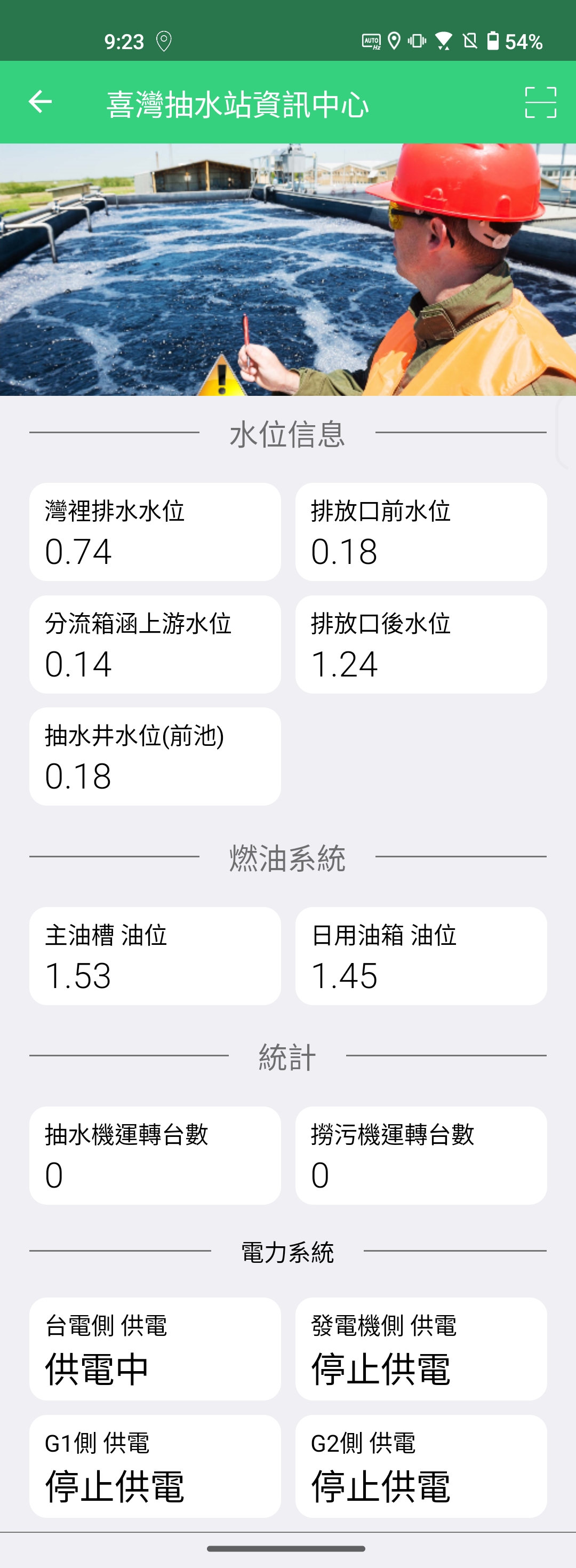Select the 發電機側 供電 status card
The image size is (576, 1568).
(421, 1349)
